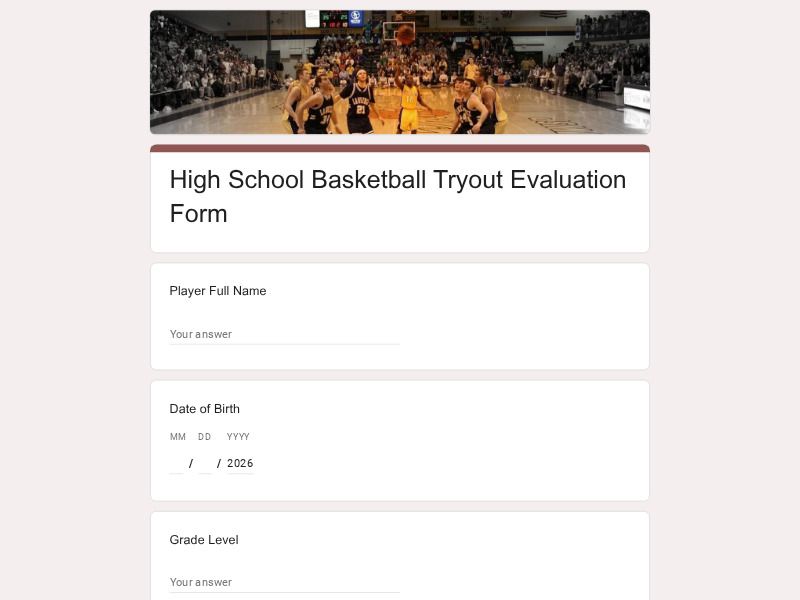Select the month field in Date of Birth
This screenshot has width=800, height=600.
pyautogui.click(x=177, y=463)
